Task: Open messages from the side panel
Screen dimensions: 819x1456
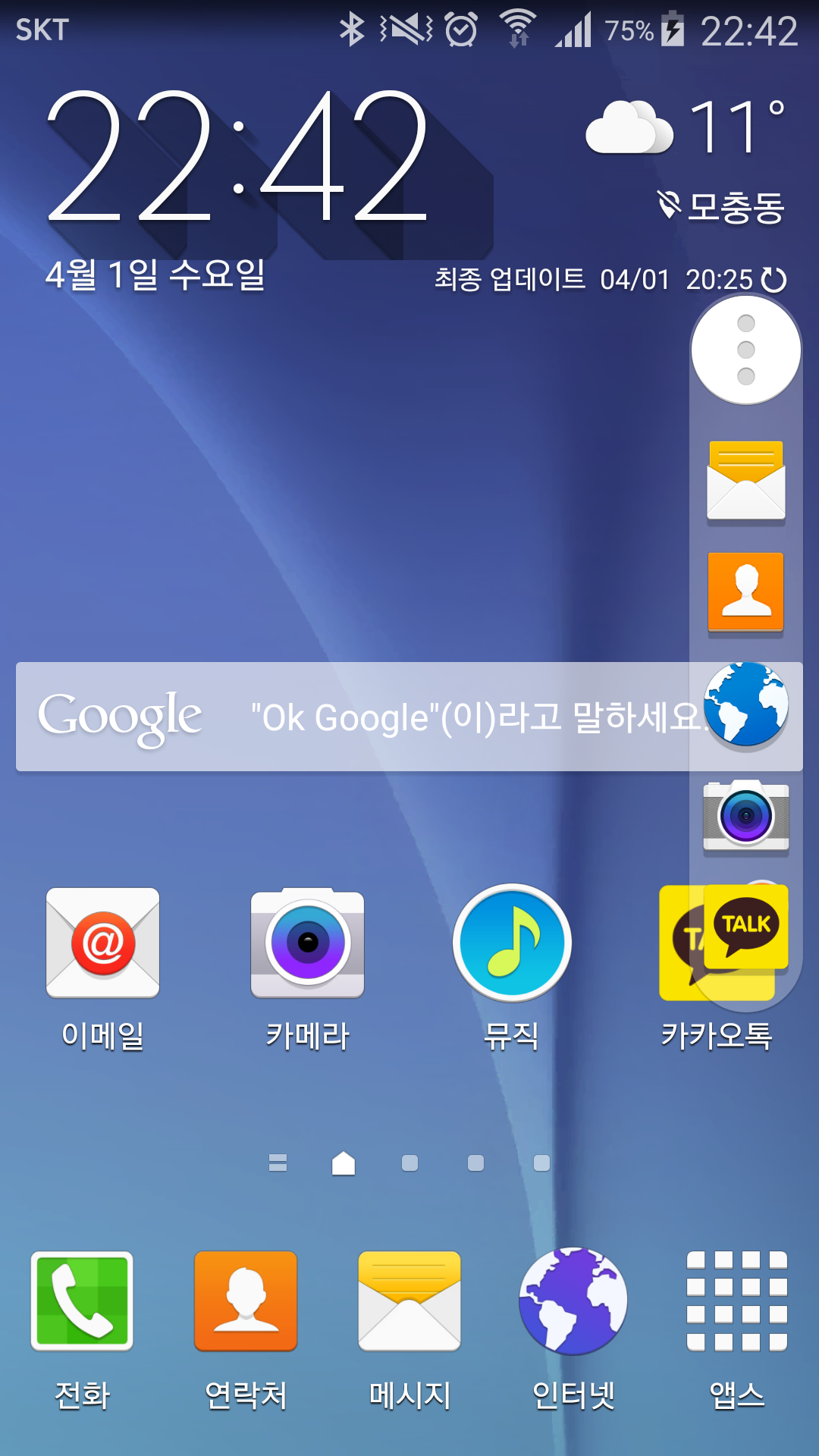Action: coord(746,481)
